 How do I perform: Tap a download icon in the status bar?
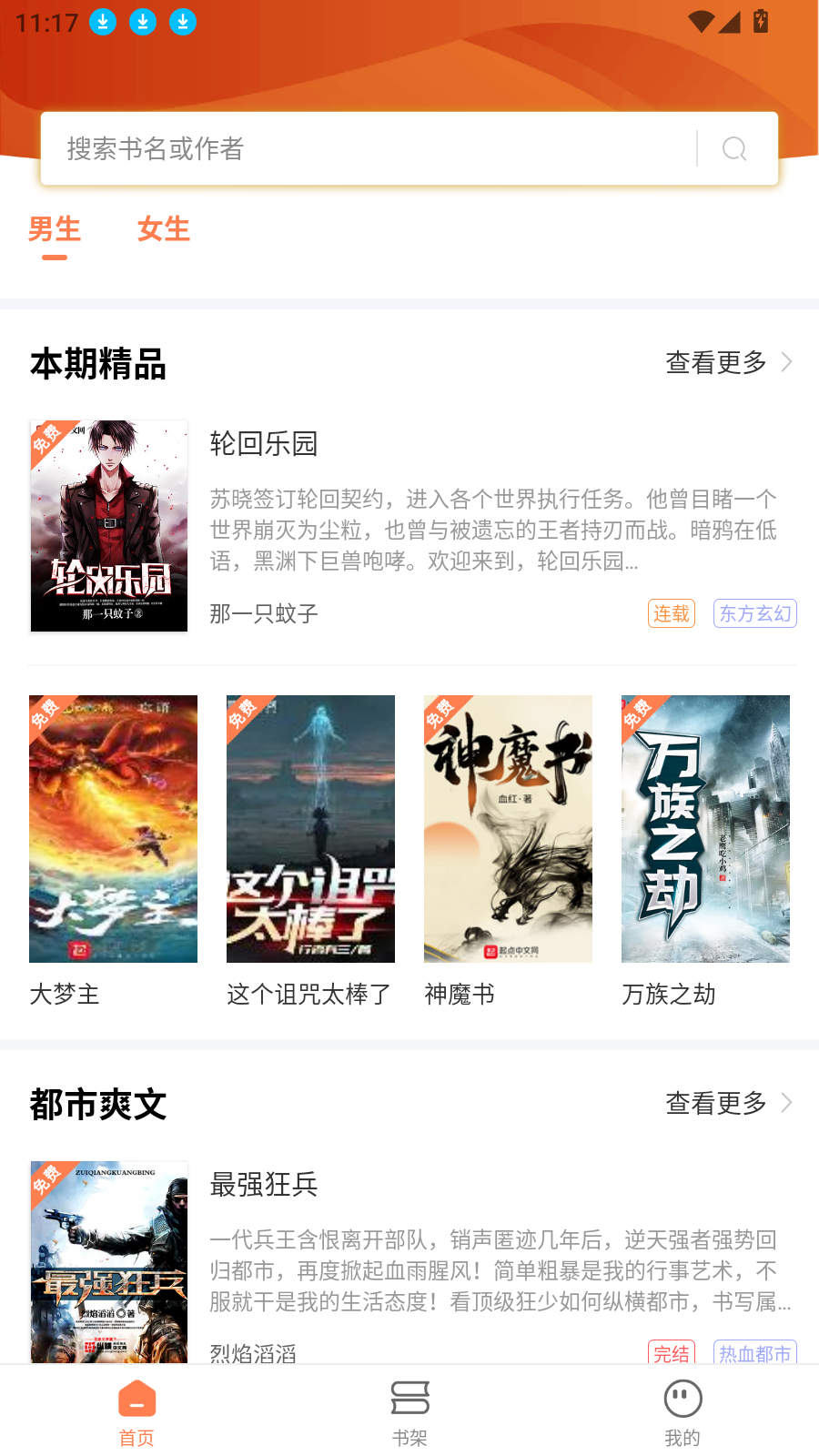103,22
